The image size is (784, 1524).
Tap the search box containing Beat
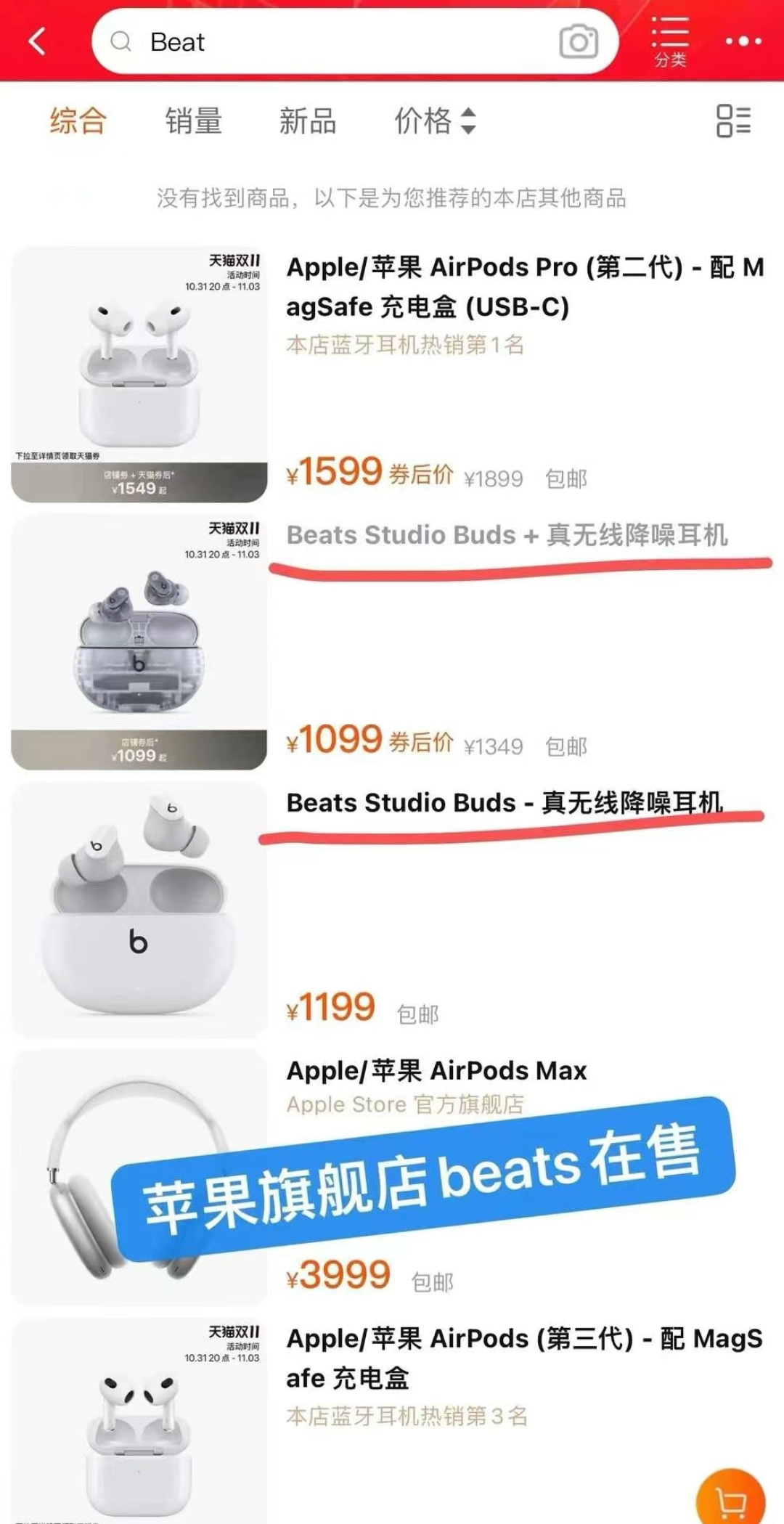(327, 42)
